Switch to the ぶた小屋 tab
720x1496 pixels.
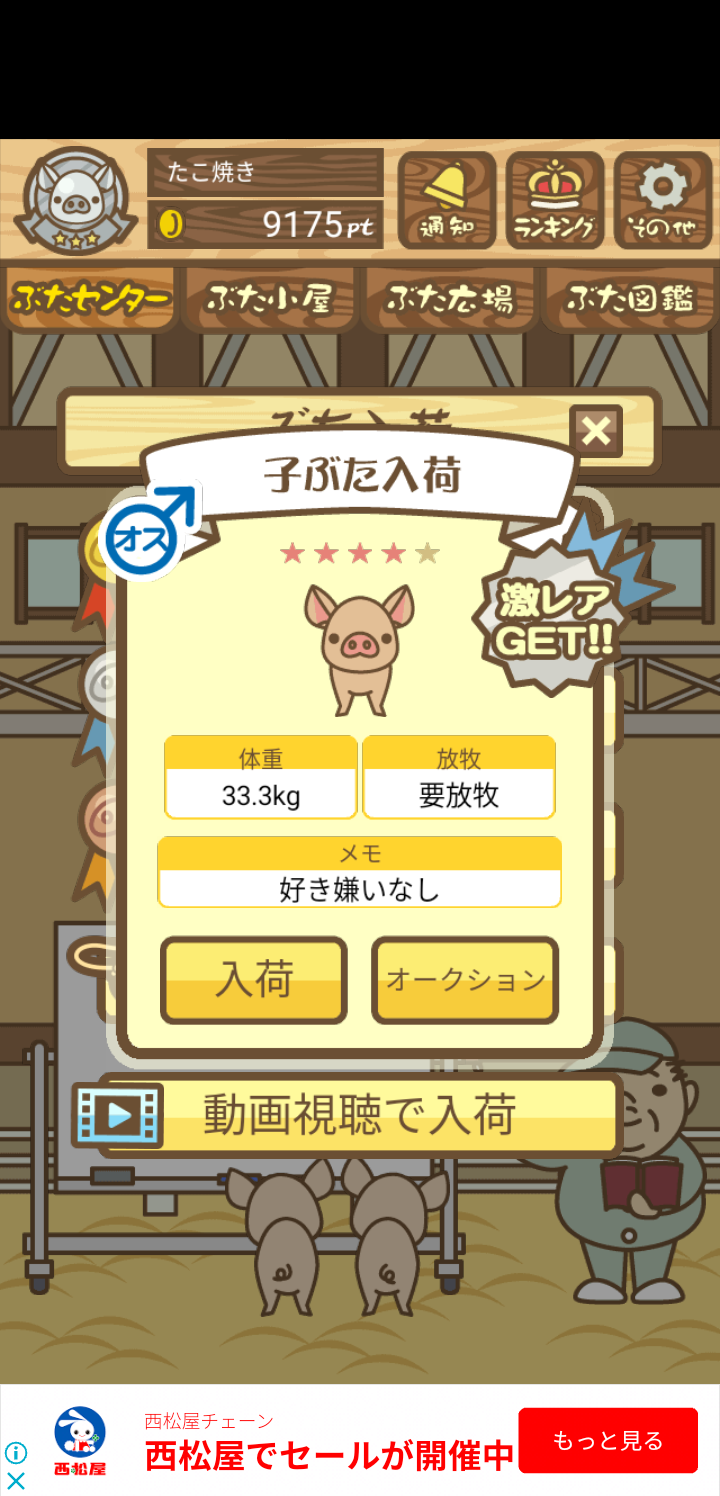pos(270,298)
